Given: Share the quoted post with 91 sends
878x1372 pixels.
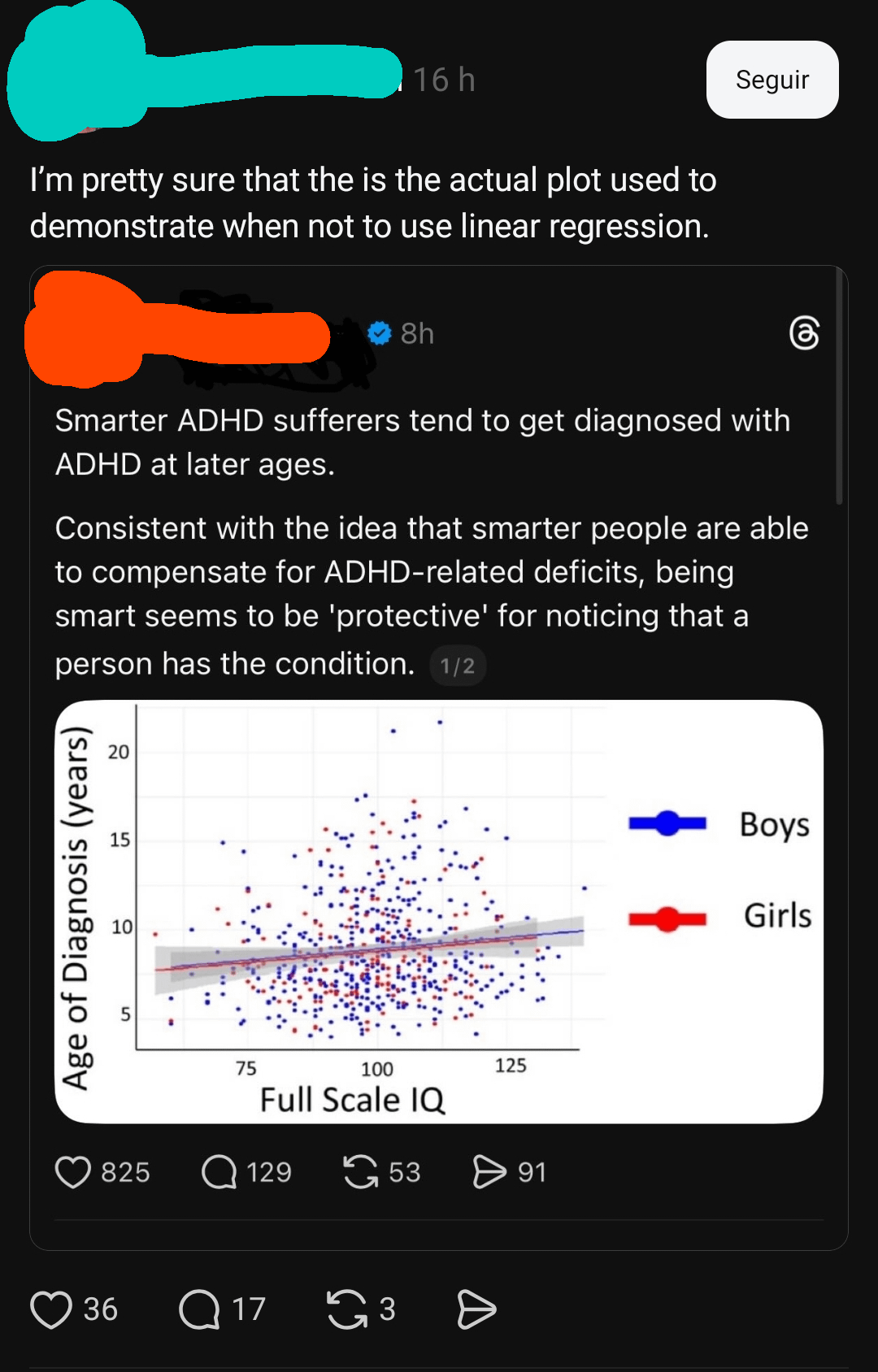Looking at the screenshot, I should click(x=489, y=1172).
